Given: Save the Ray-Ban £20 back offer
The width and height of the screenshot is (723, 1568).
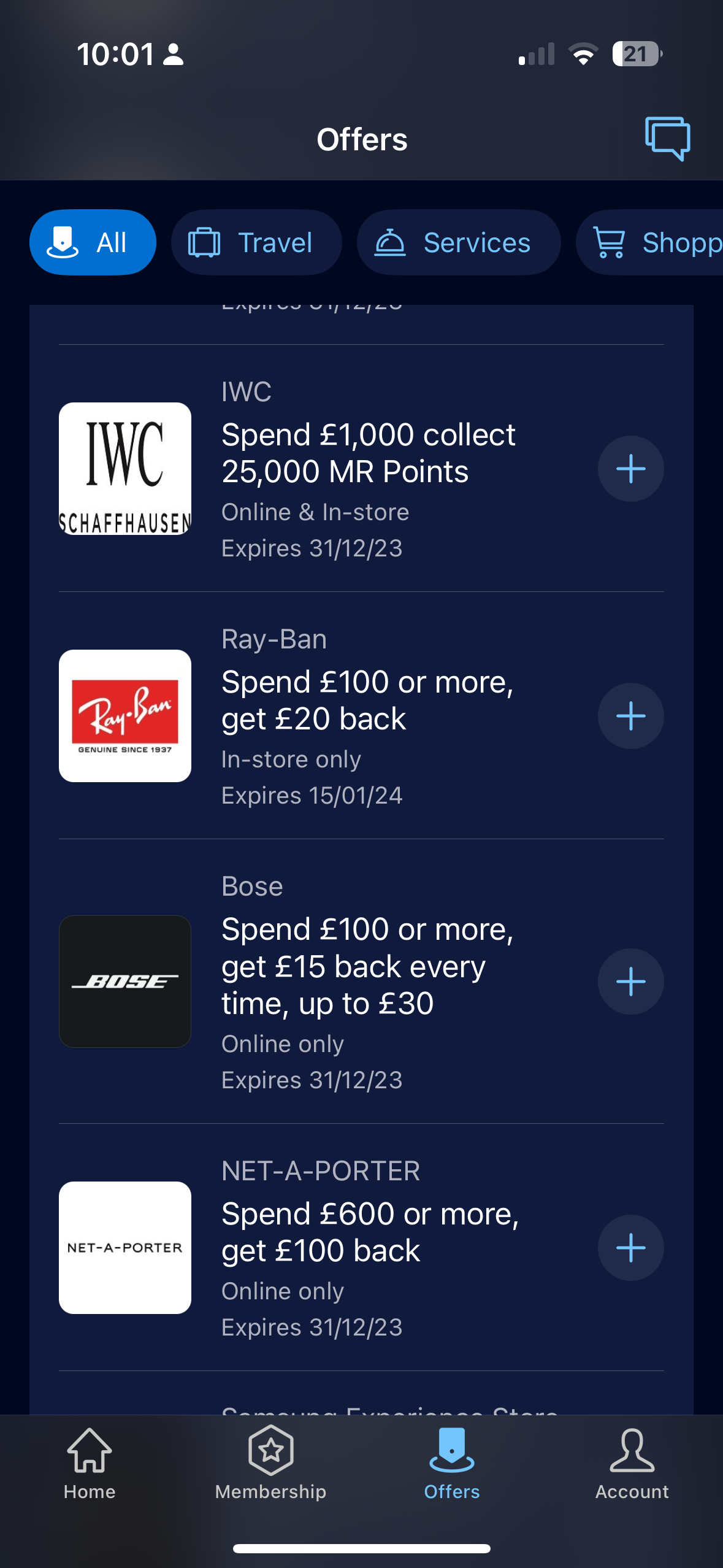Looking at the screenshot, I should click(x=630, y=716).
